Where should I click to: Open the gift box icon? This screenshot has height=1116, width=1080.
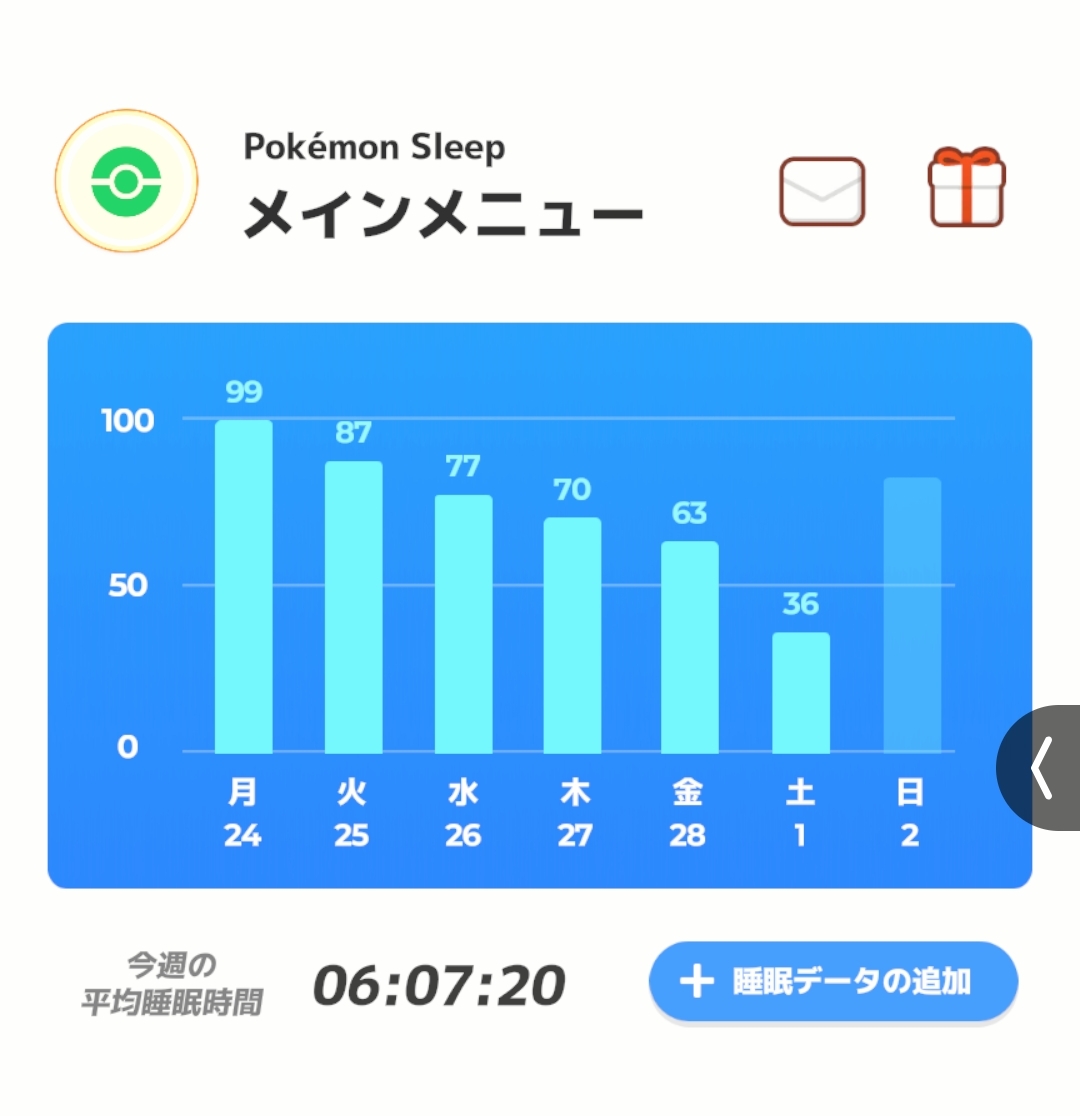pos(966,188)
